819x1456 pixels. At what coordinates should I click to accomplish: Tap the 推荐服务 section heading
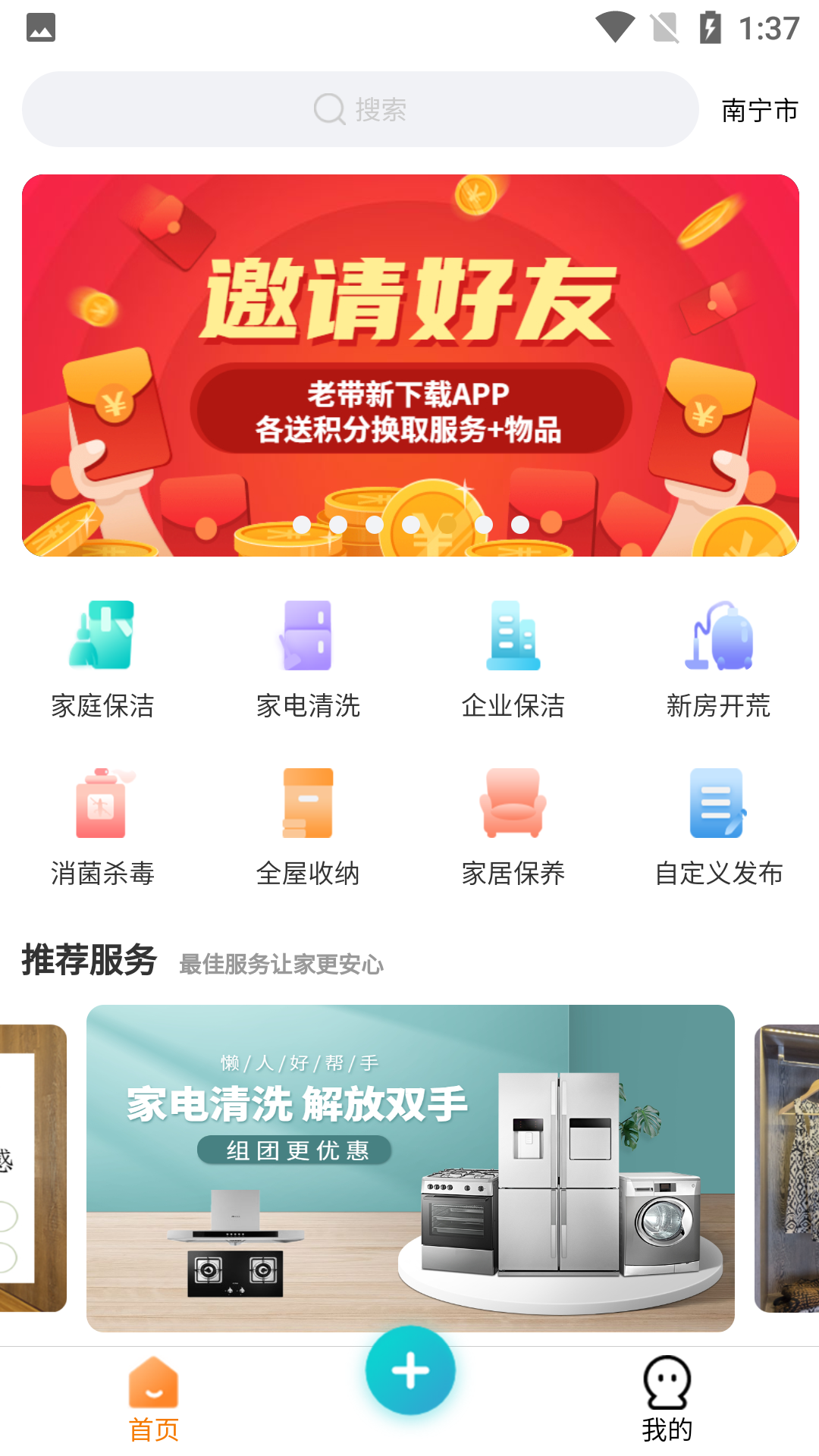point(89,959)
